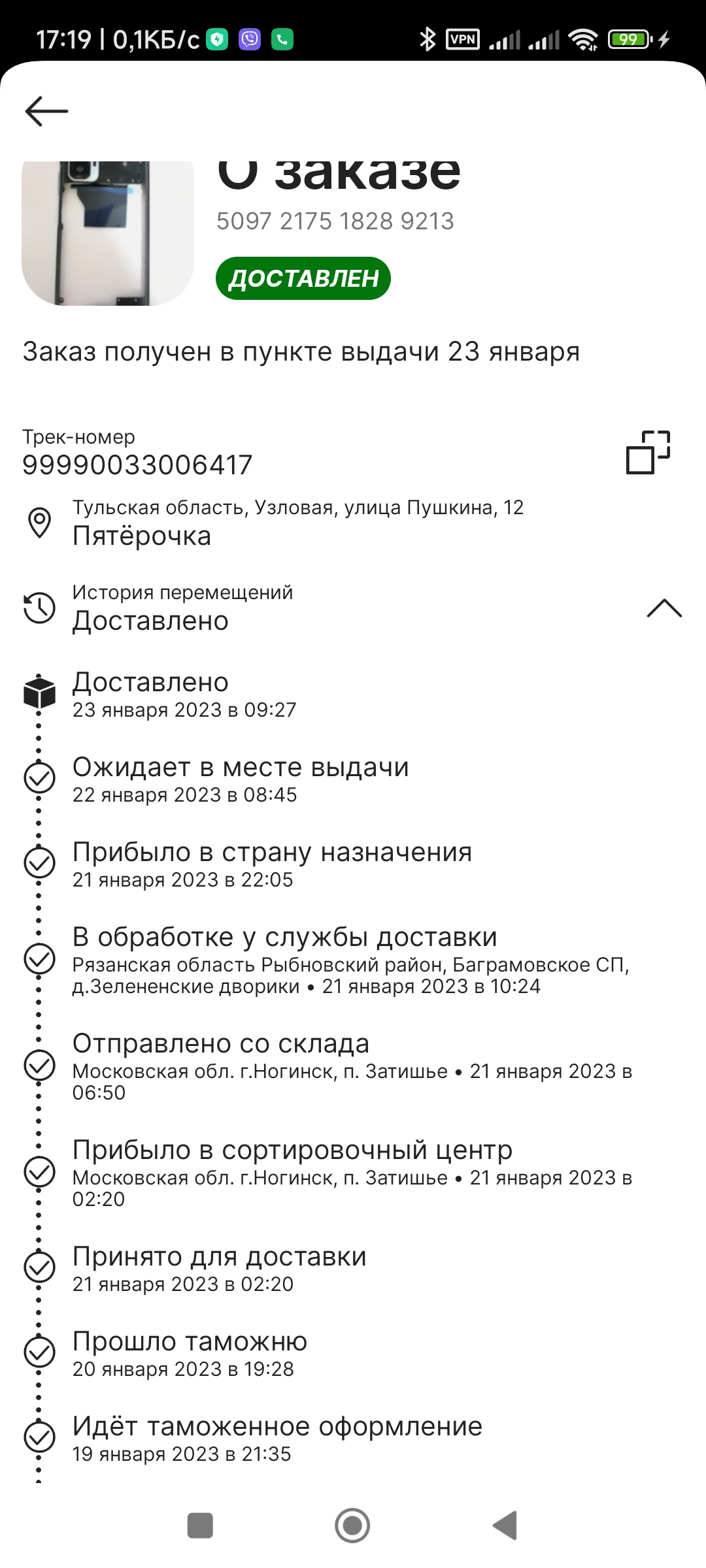Collapse the movement history section
Image resolution: width=706 pixels, height=1568 pixels.
(664, 608)
